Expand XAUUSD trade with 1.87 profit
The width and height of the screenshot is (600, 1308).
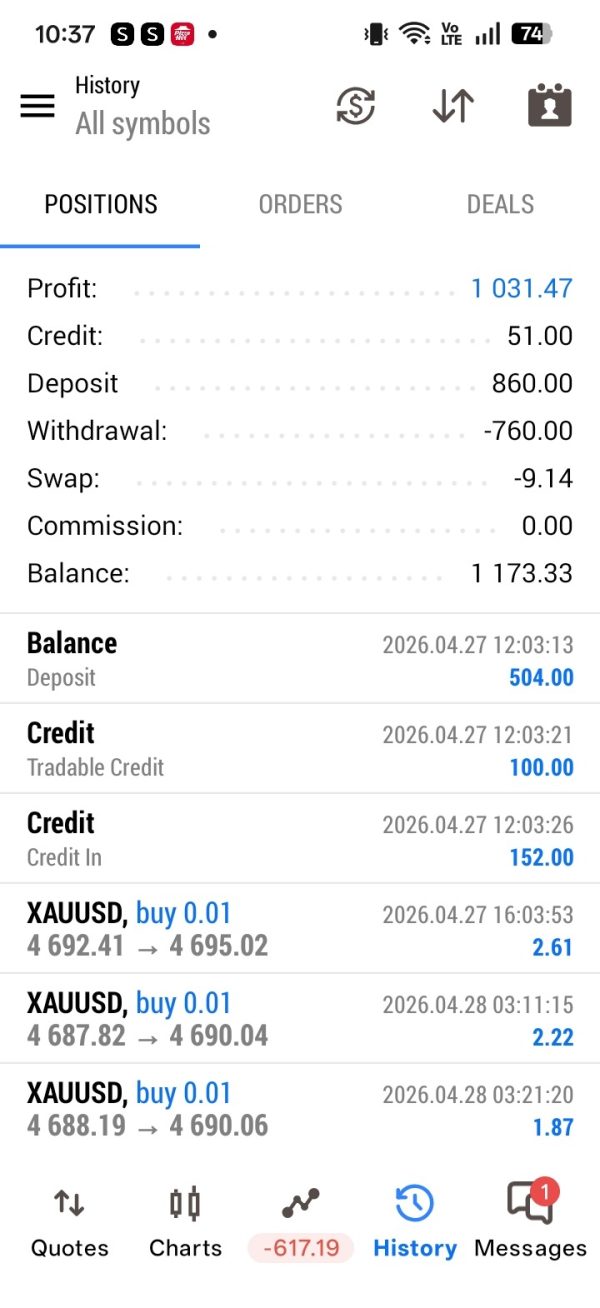click(300, 1109)
